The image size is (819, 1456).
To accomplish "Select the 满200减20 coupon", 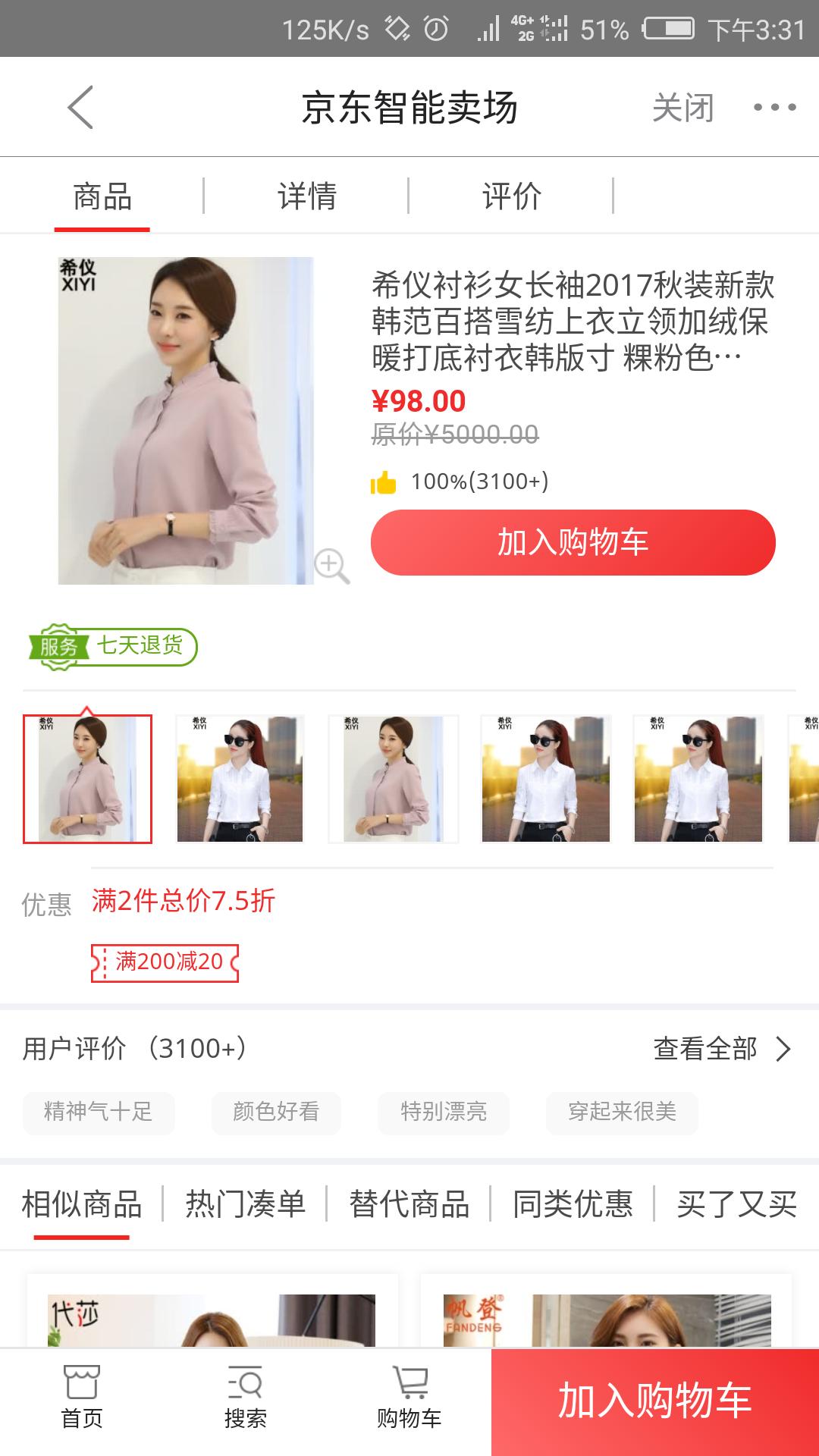I will pos(165,963).
